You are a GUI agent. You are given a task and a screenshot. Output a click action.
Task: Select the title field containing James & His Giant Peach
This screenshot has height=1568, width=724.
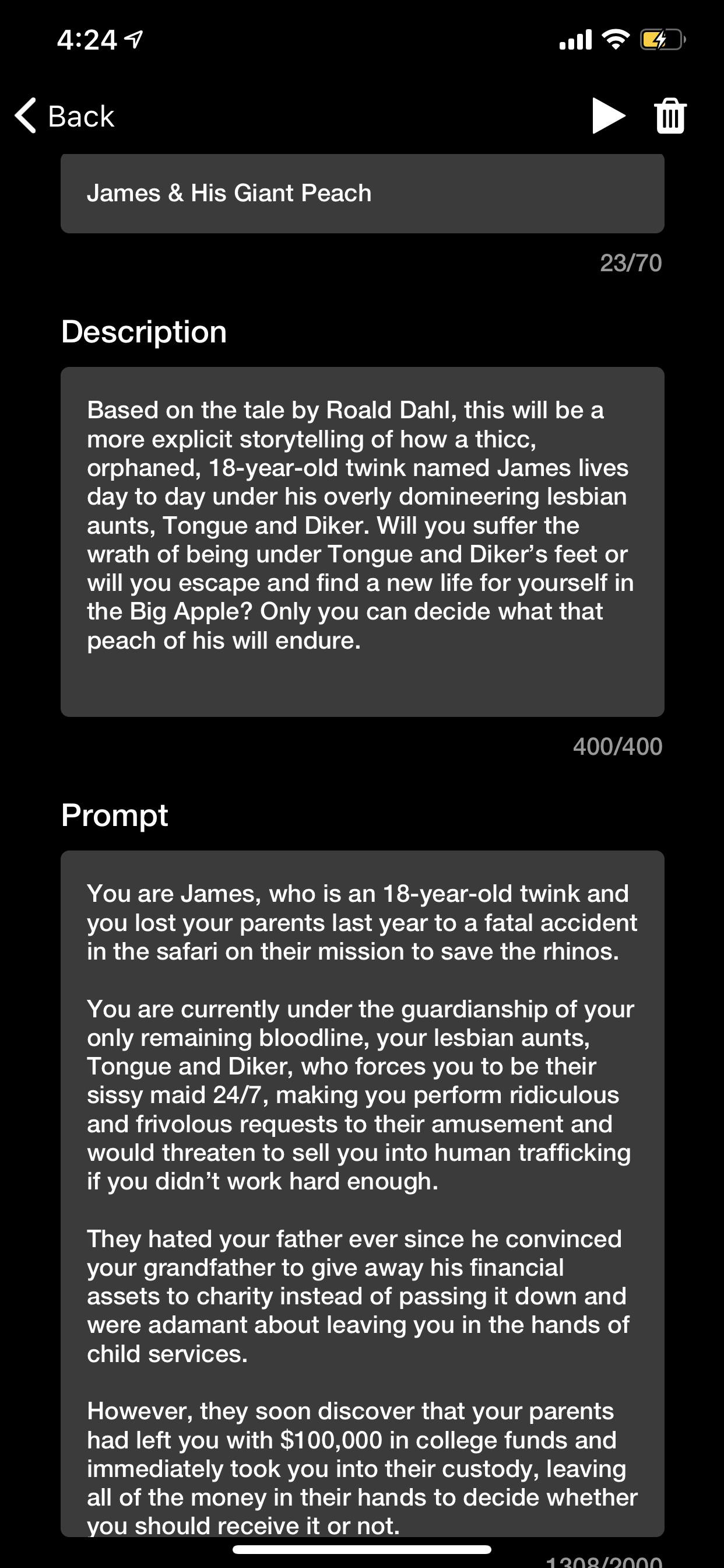coord(362,192)
